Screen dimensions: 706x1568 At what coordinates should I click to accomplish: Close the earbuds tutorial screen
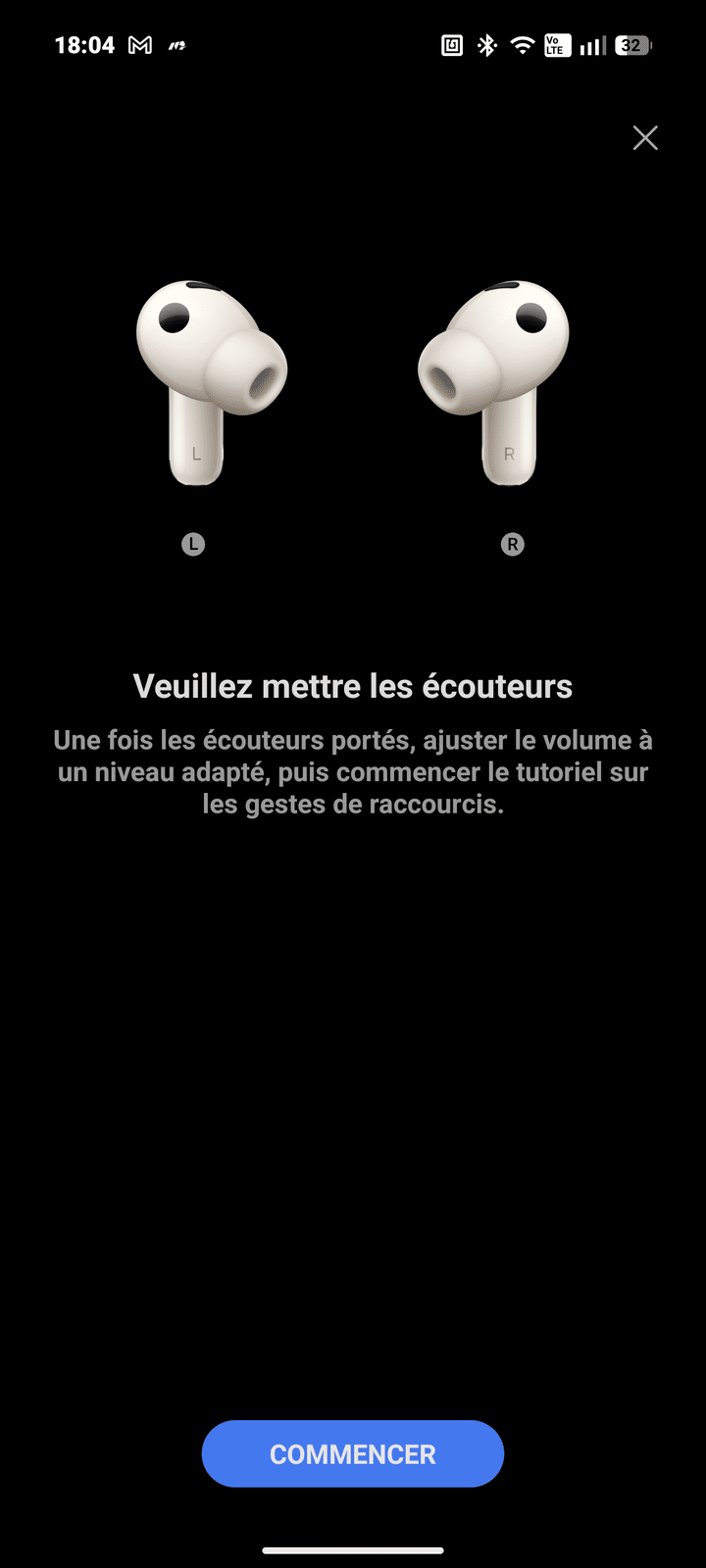point(645,138)
